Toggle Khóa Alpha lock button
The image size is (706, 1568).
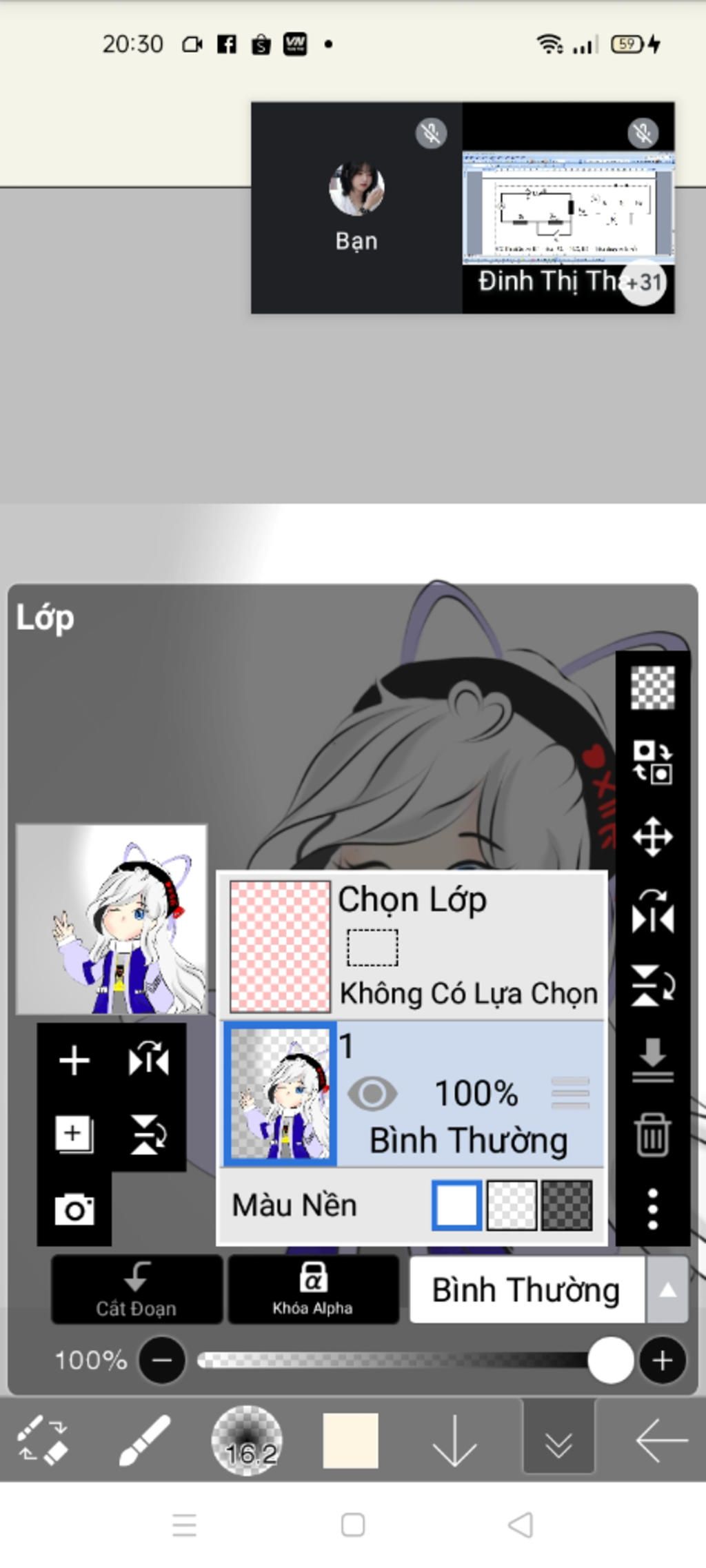(x=313, y=1289)
